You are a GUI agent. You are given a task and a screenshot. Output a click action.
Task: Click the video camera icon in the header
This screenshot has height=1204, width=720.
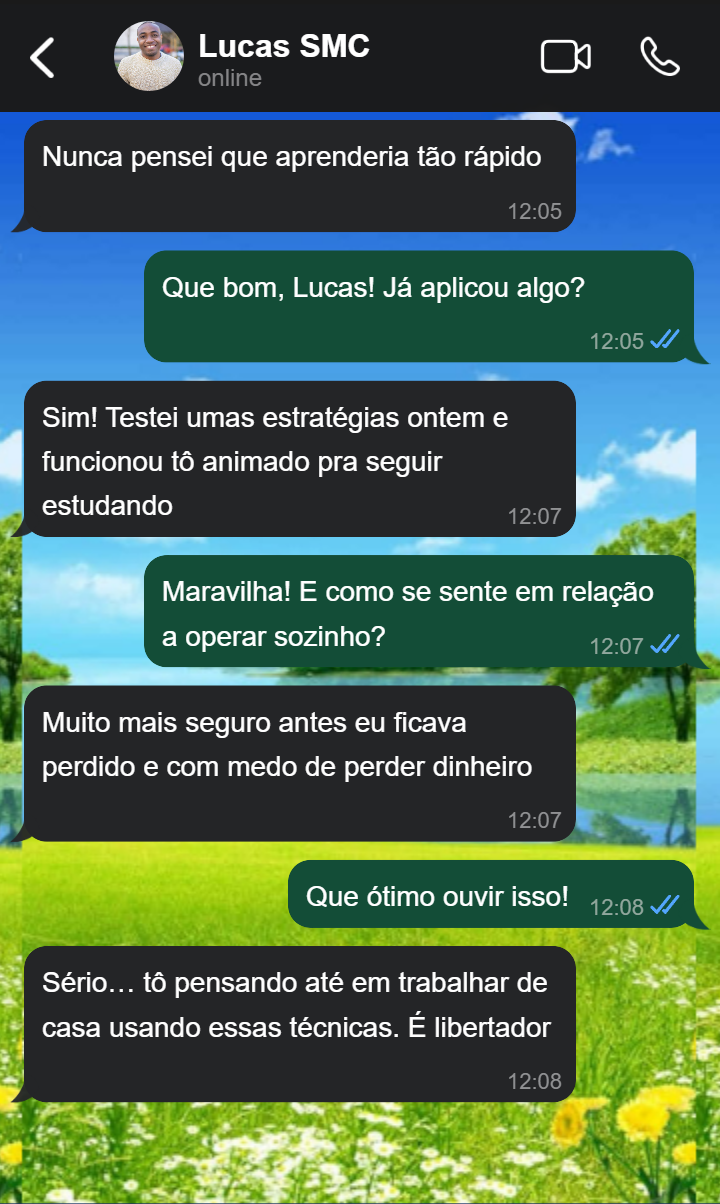(565, 56)
